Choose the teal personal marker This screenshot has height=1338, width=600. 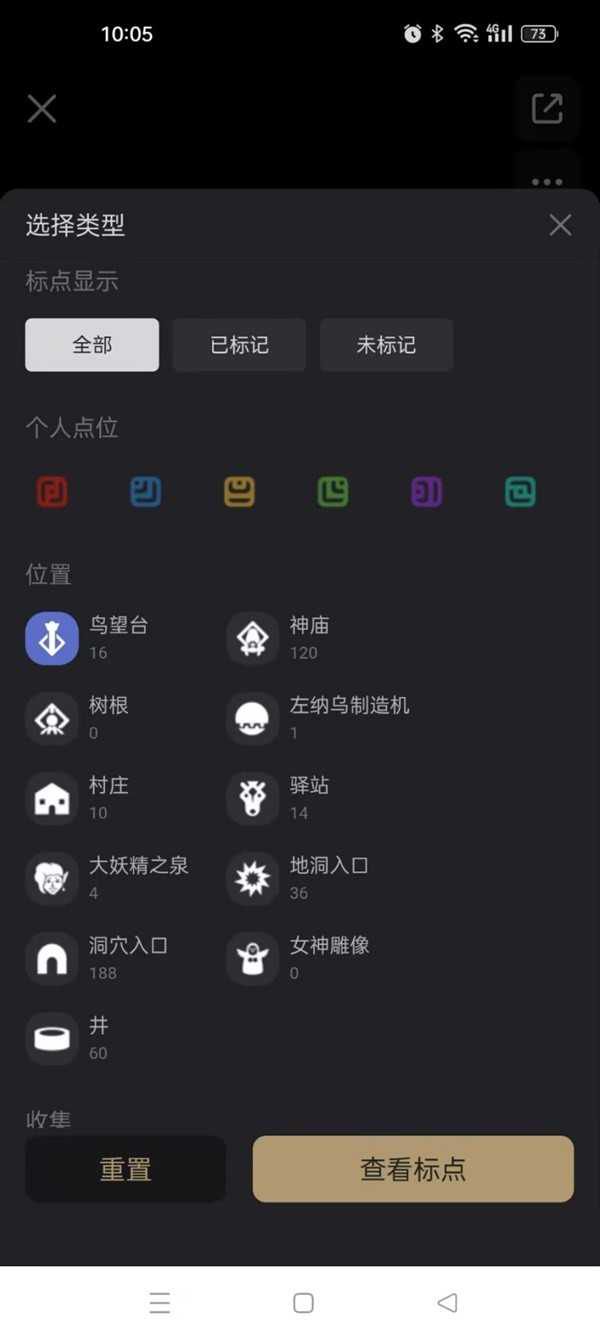coord(520,491)
